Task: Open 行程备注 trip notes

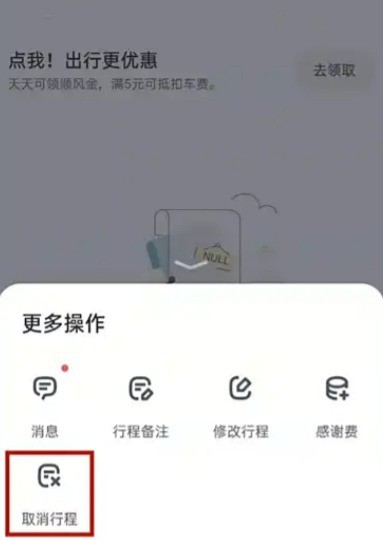Action: pos(141,406)
